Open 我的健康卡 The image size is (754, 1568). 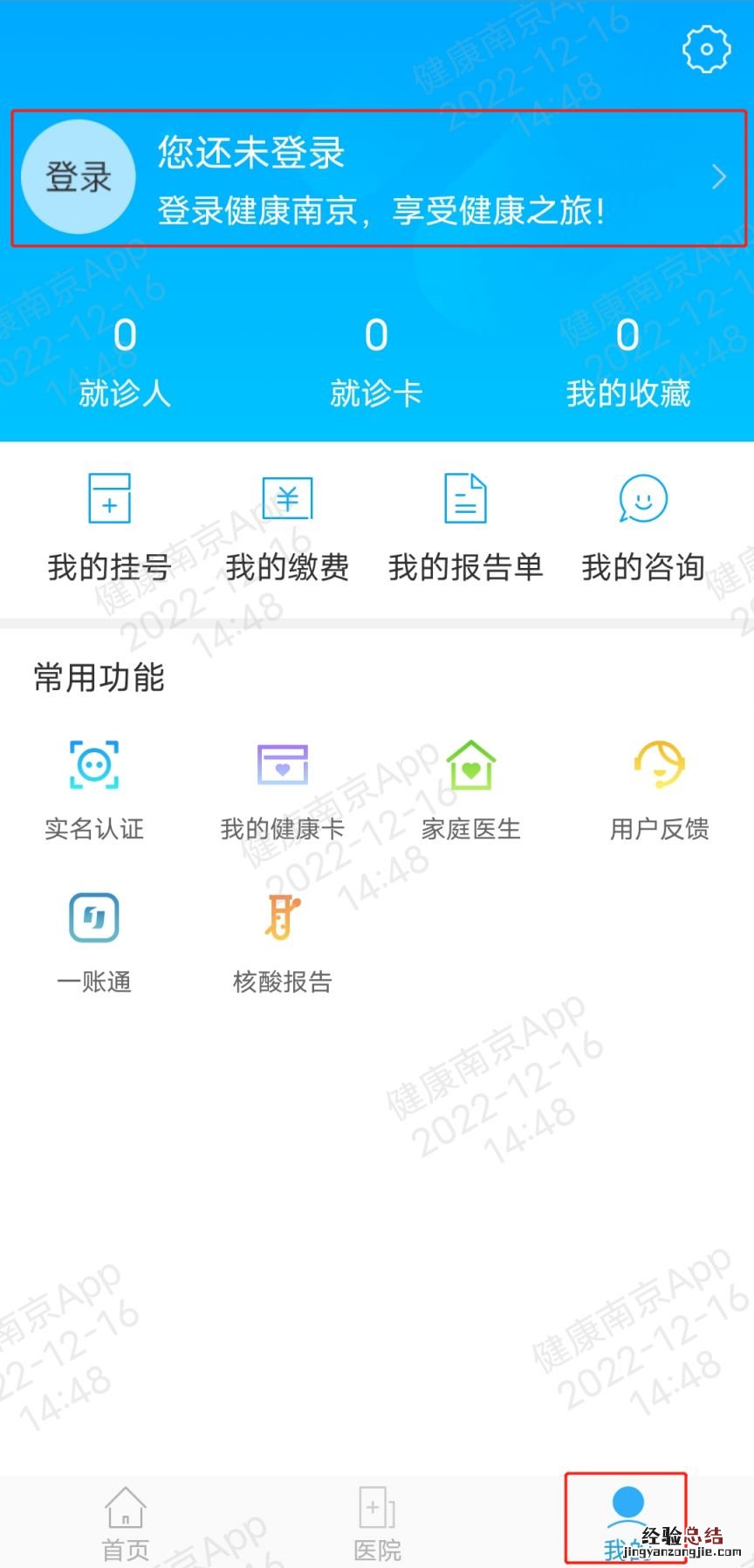click(x=282, y=788)
